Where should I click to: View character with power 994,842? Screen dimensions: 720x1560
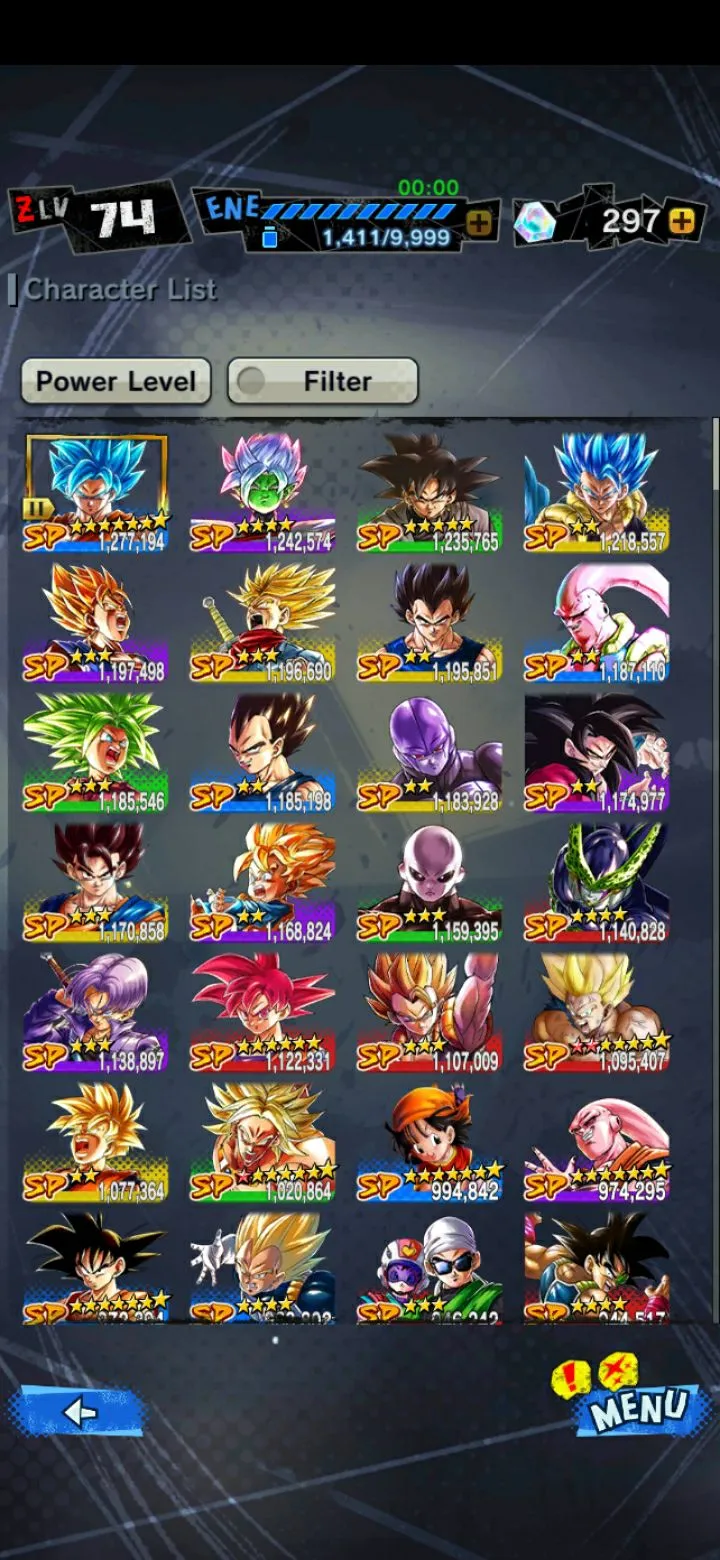(x=430, y=1142)
